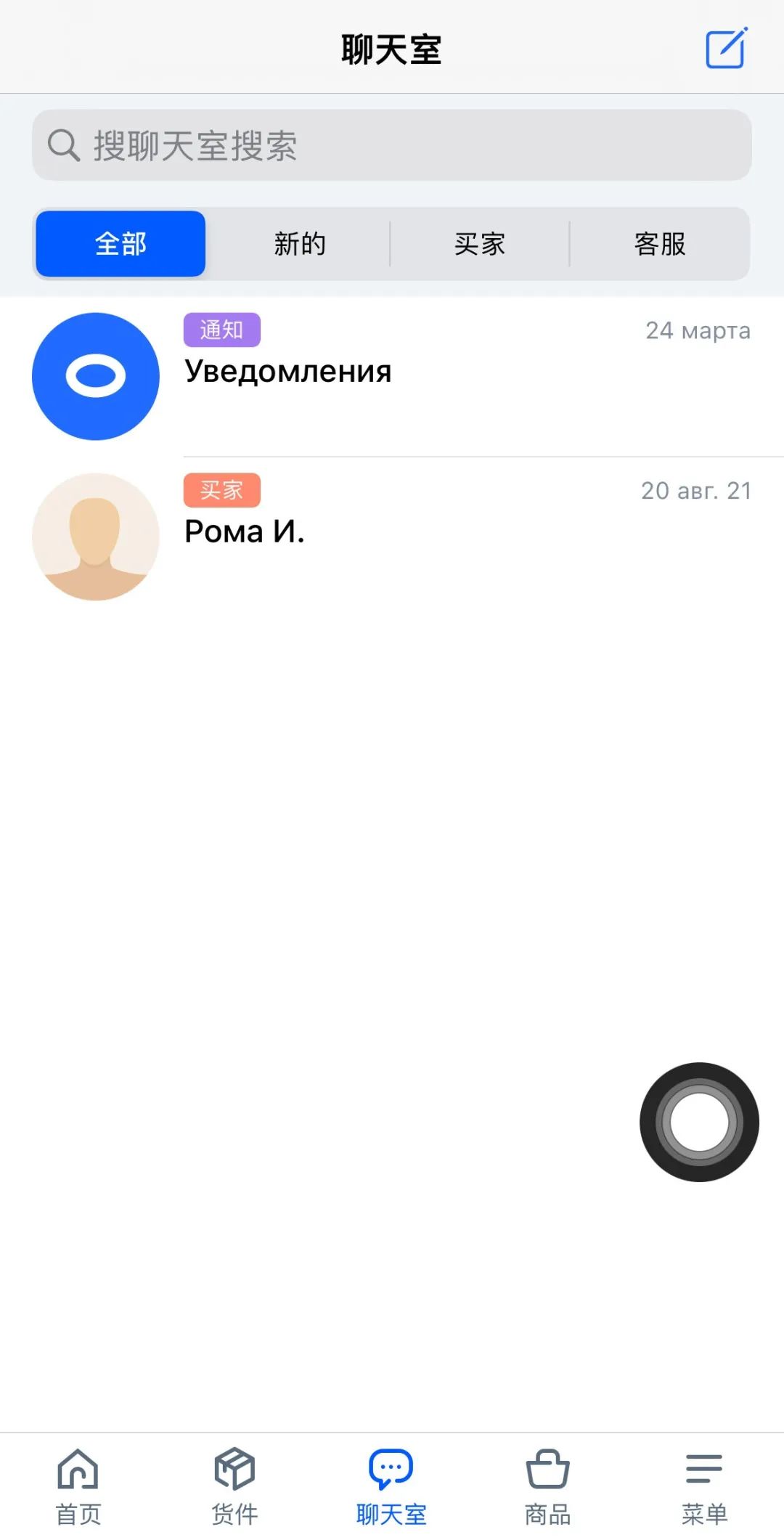Switch to the 新的 filter tab
This screenshot has height=1540, width=784.
(x=300, y=243)
